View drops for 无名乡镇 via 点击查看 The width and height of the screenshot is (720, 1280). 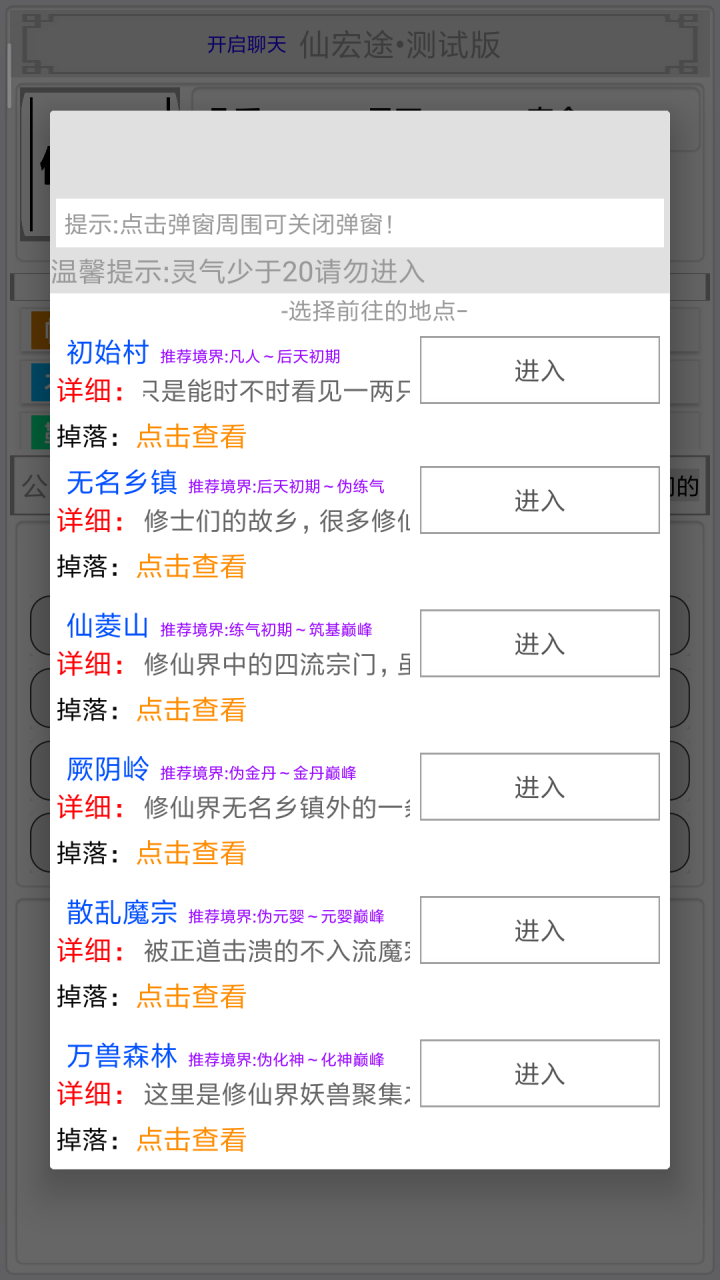(190, 567)
